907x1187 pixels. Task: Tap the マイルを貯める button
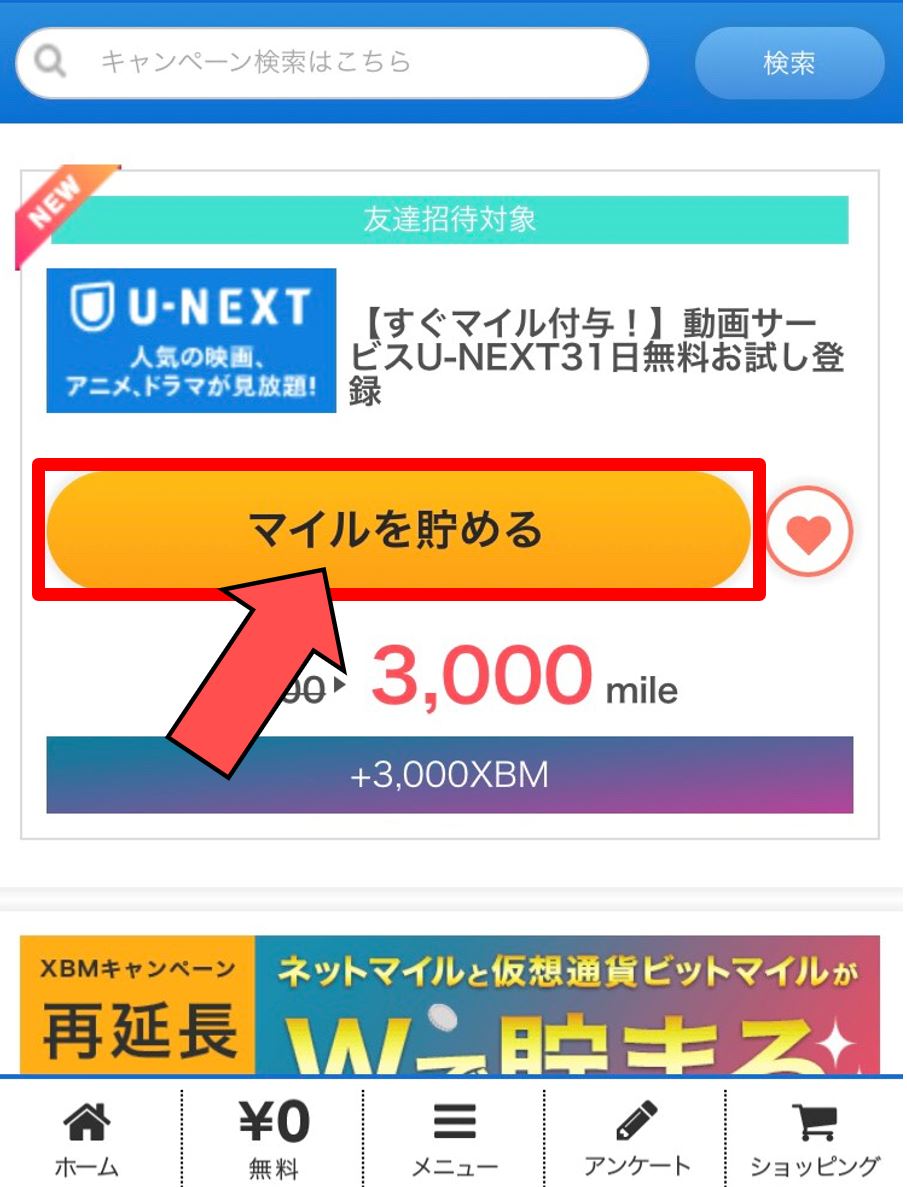click(x=398, y=530)
